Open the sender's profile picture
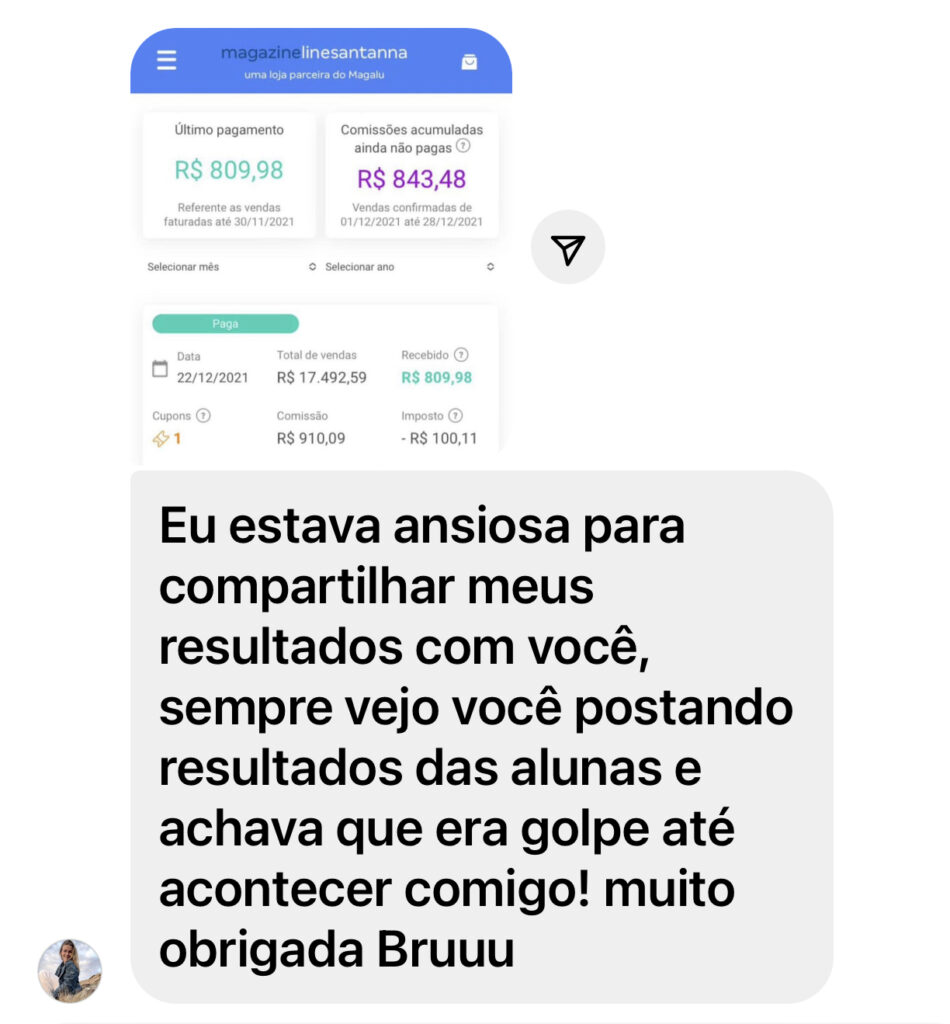 (x=70, y=970)
